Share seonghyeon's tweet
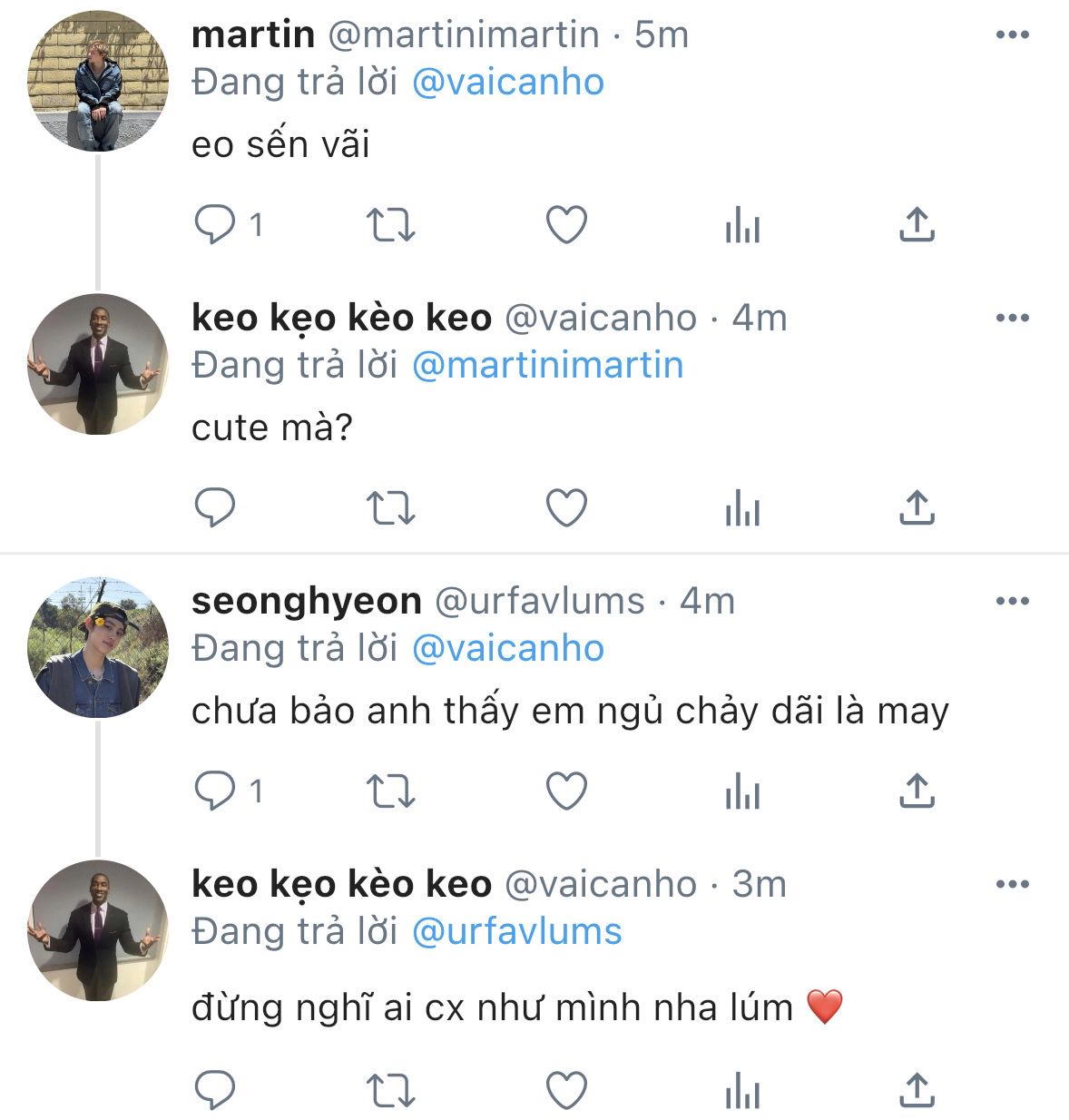Viewport: 1069px width, 1120px height. pyautogui.click(x=917, y=791)
